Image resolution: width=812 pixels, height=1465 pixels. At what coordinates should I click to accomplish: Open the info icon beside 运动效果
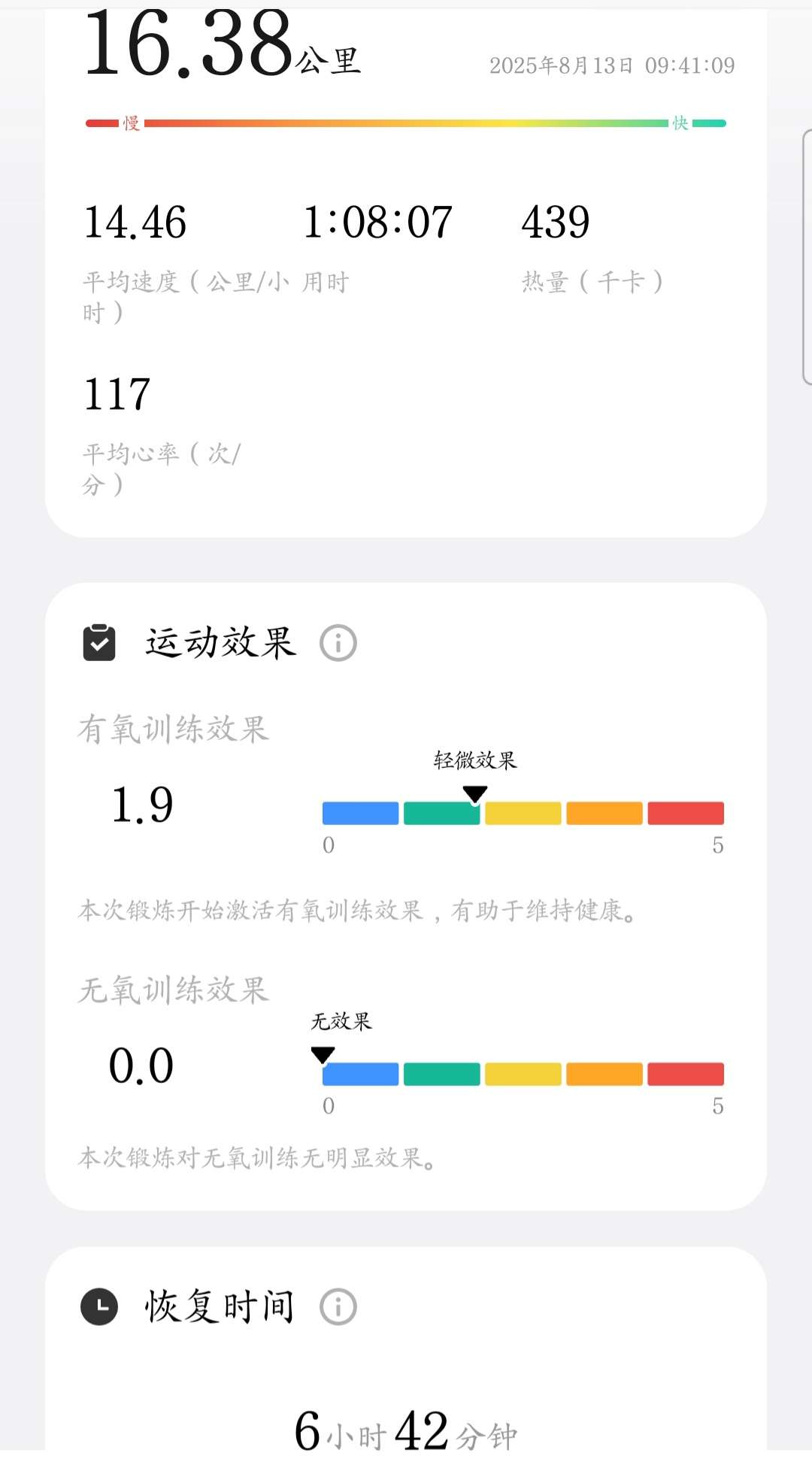pos(338,644)
